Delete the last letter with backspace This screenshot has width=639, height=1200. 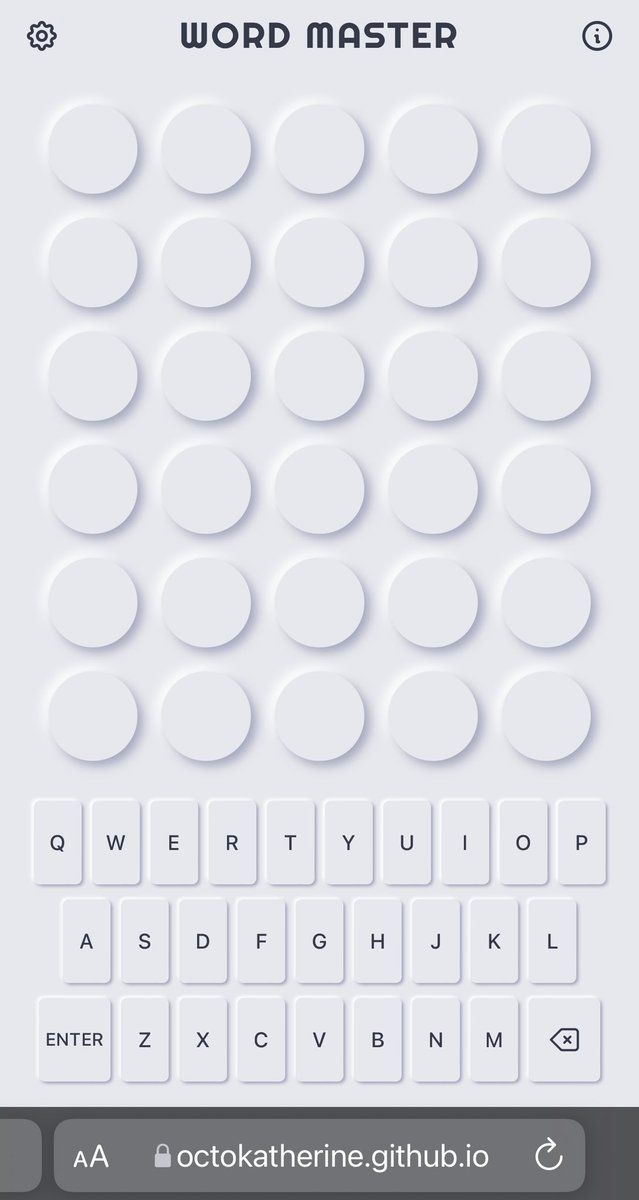click(564, 1039)
